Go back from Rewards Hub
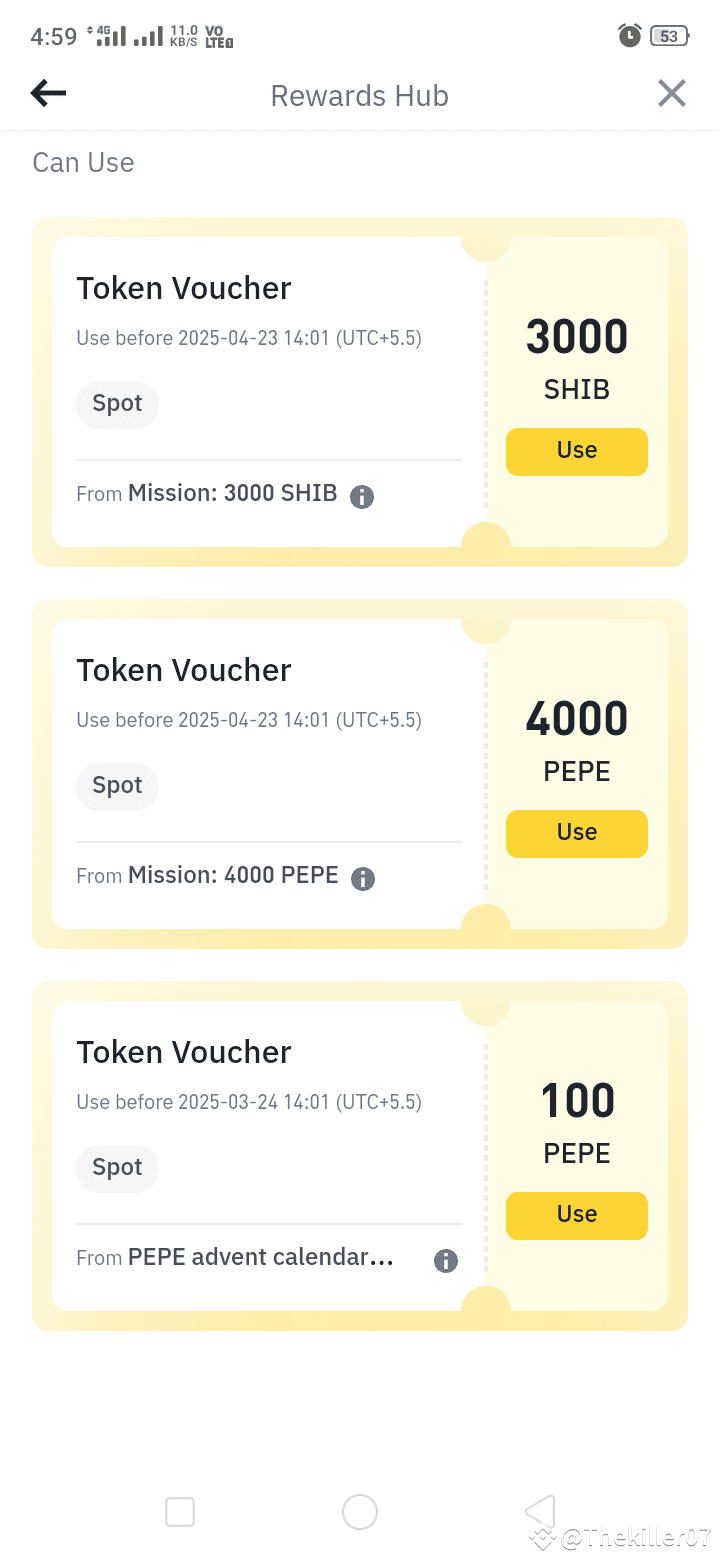 click(48, 94)
